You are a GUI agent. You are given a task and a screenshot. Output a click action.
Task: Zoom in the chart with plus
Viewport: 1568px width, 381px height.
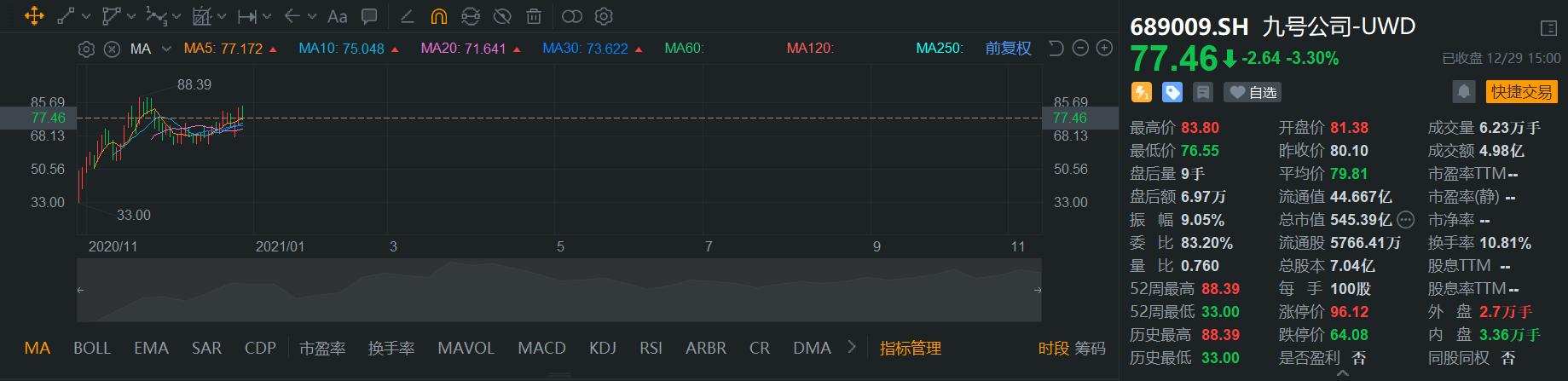tap(1104, 49)
